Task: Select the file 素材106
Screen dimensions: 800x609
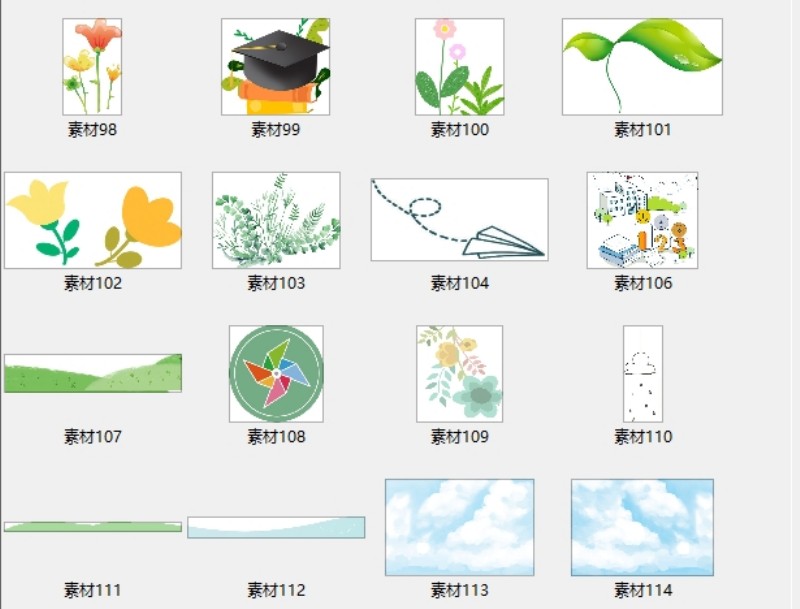Action: point(642,220)
